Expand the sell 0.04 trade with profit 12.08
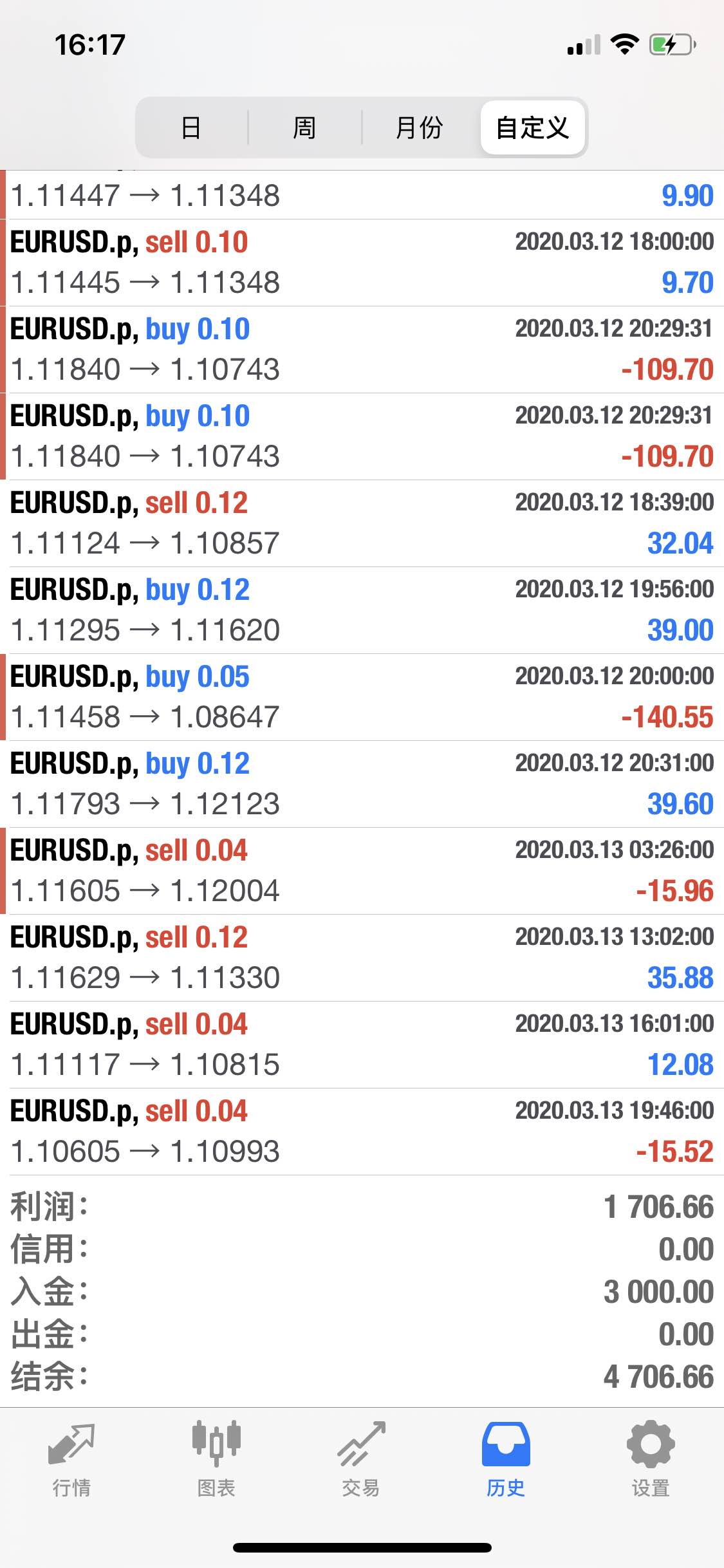Screen dimensions: 724x1568 362,1045
